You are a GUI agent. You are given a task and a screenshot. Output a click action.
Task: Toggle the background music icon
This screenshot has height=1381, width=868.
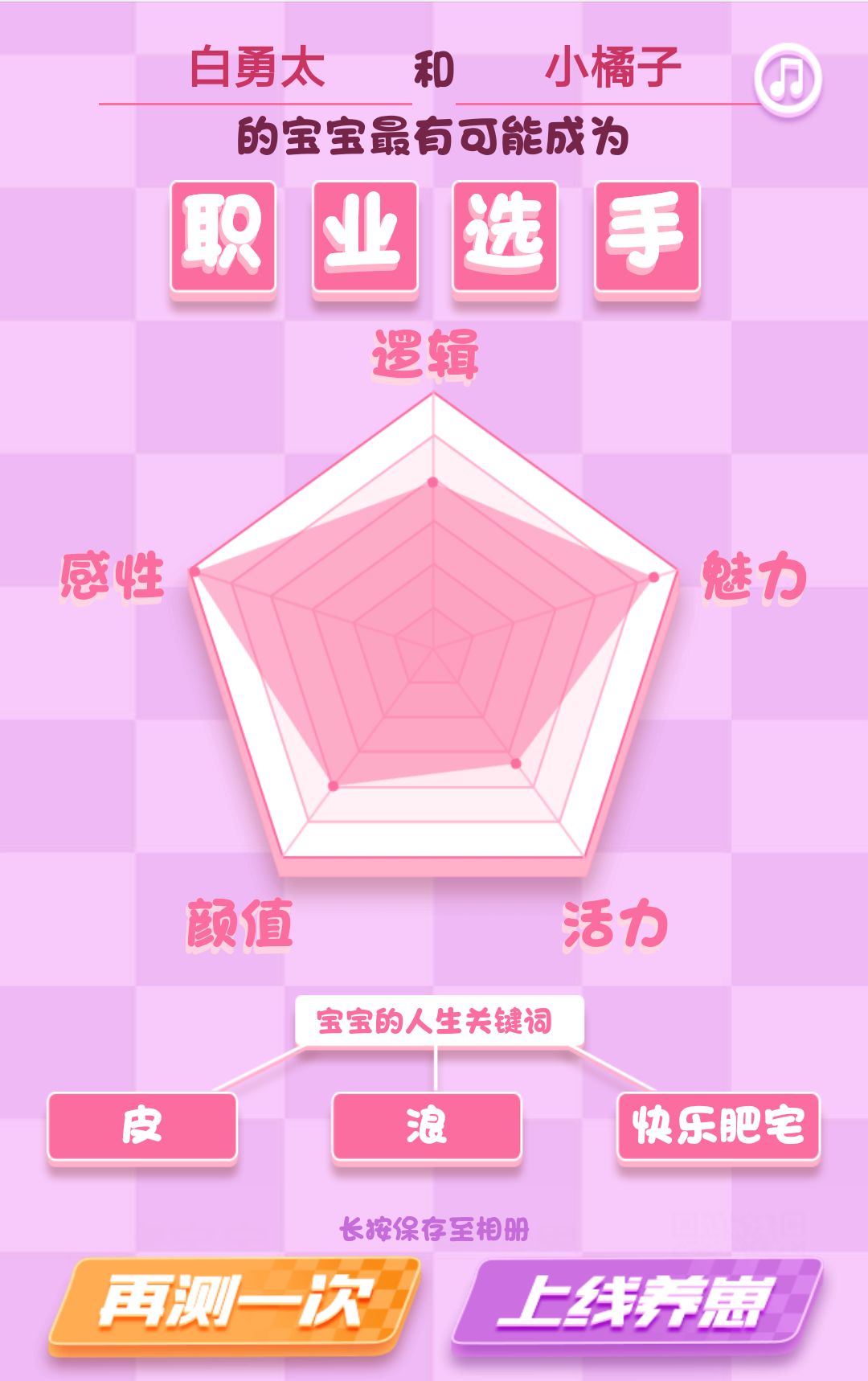pyautogui.click(x=788, y=80)
